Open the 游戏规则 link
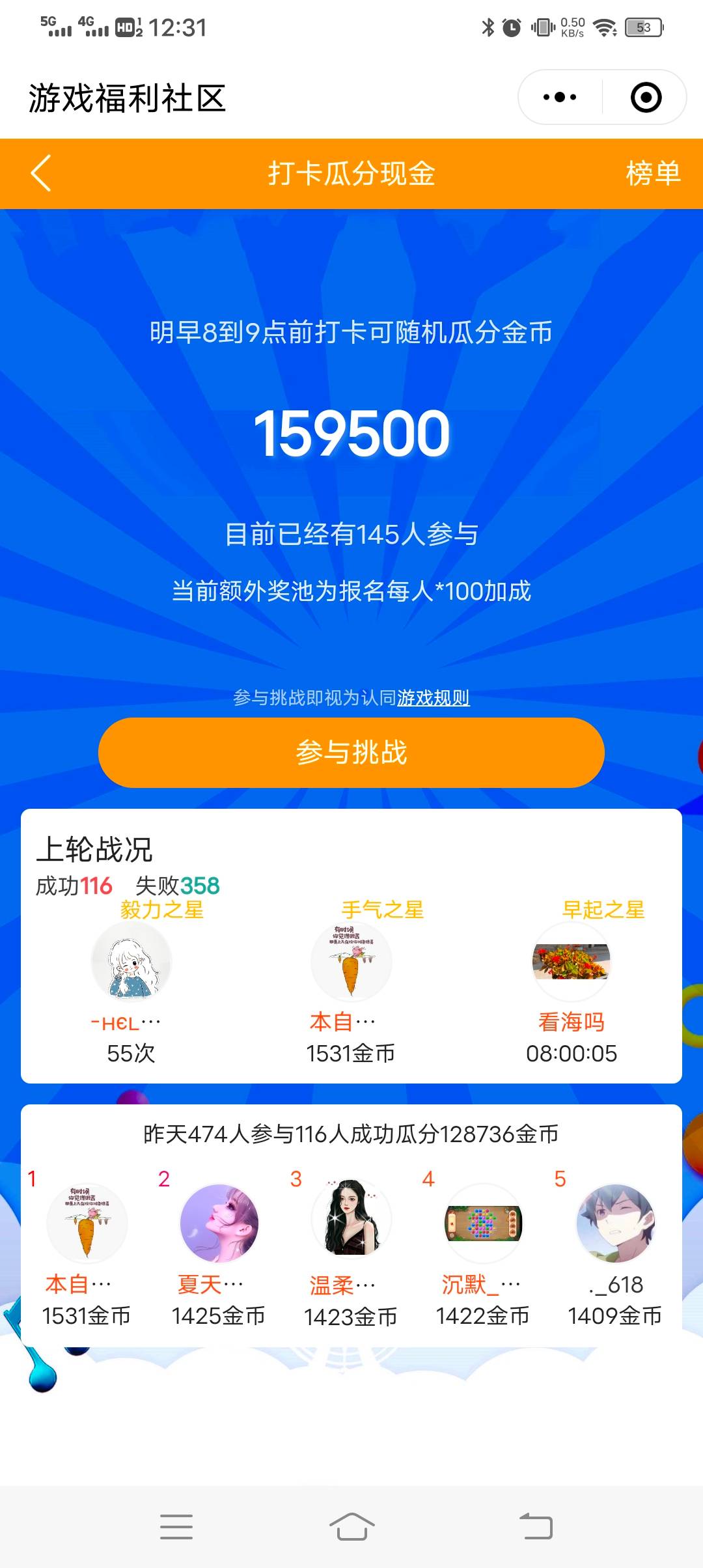703x1568 pixels. [x=434, y=698]
